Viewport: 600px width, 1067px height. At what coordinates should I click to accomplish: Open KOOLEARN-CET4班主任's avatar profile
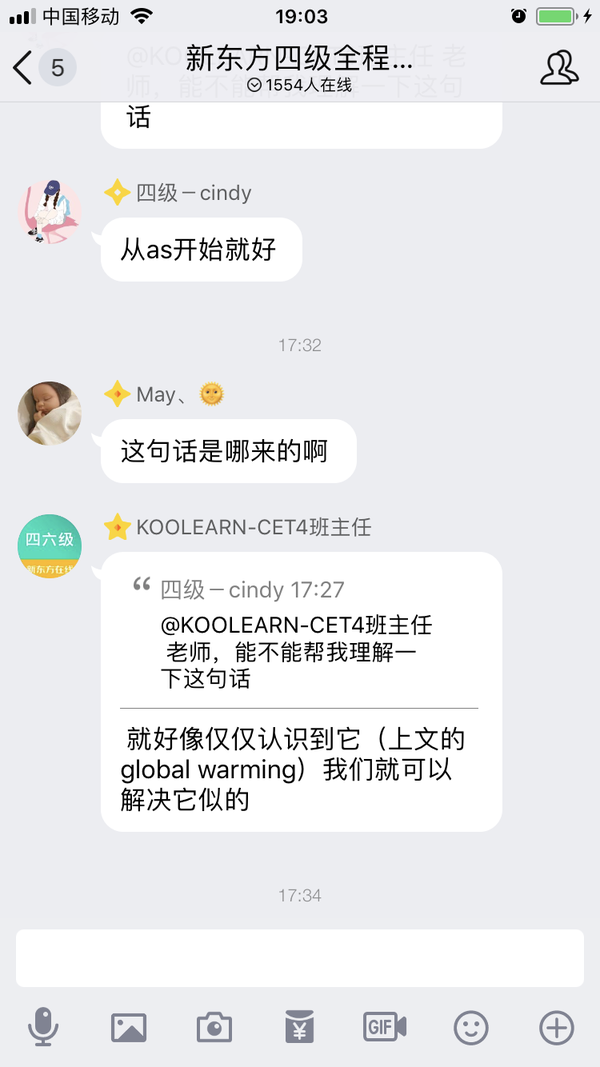point(50,546)
